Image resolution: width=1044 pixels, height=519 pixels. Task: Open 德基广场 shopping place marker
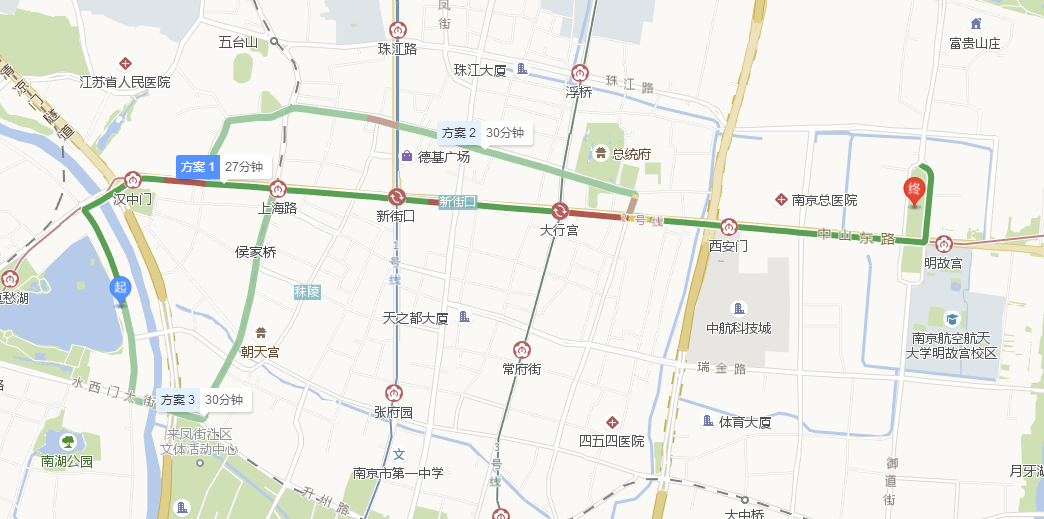click(407, 156)
